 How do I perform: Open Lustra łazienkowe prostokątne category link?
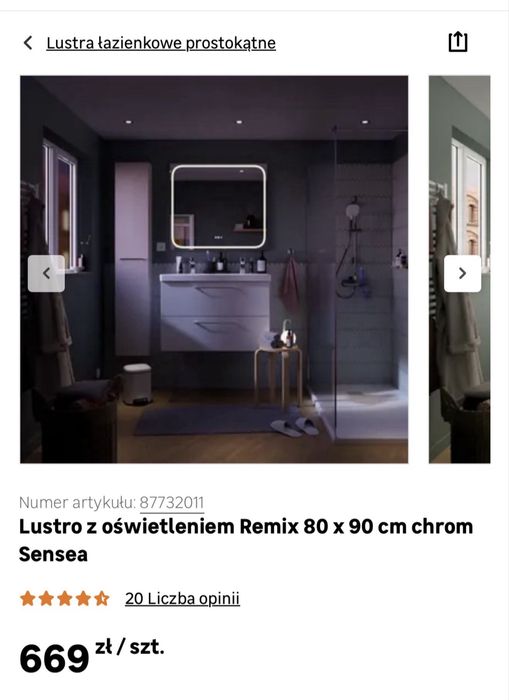161,43
